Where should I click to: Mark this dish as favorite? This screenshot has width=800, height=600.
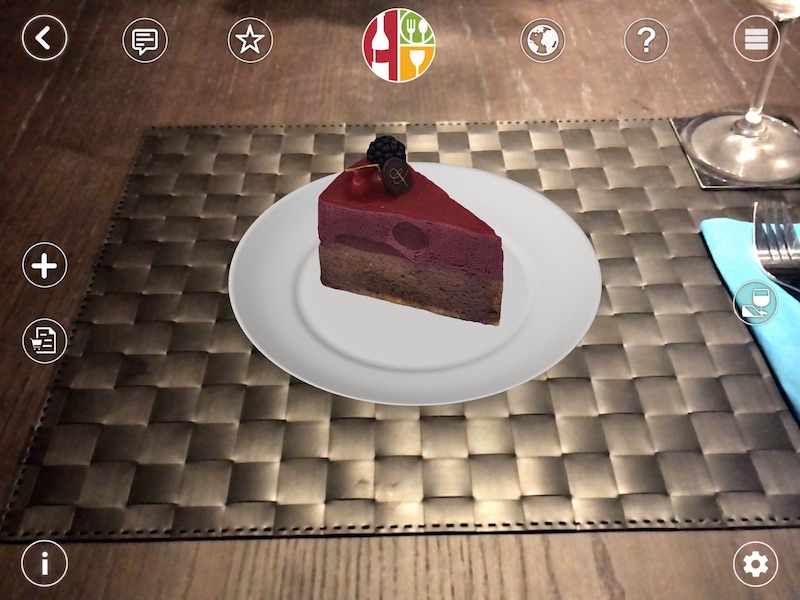(250, 41)
